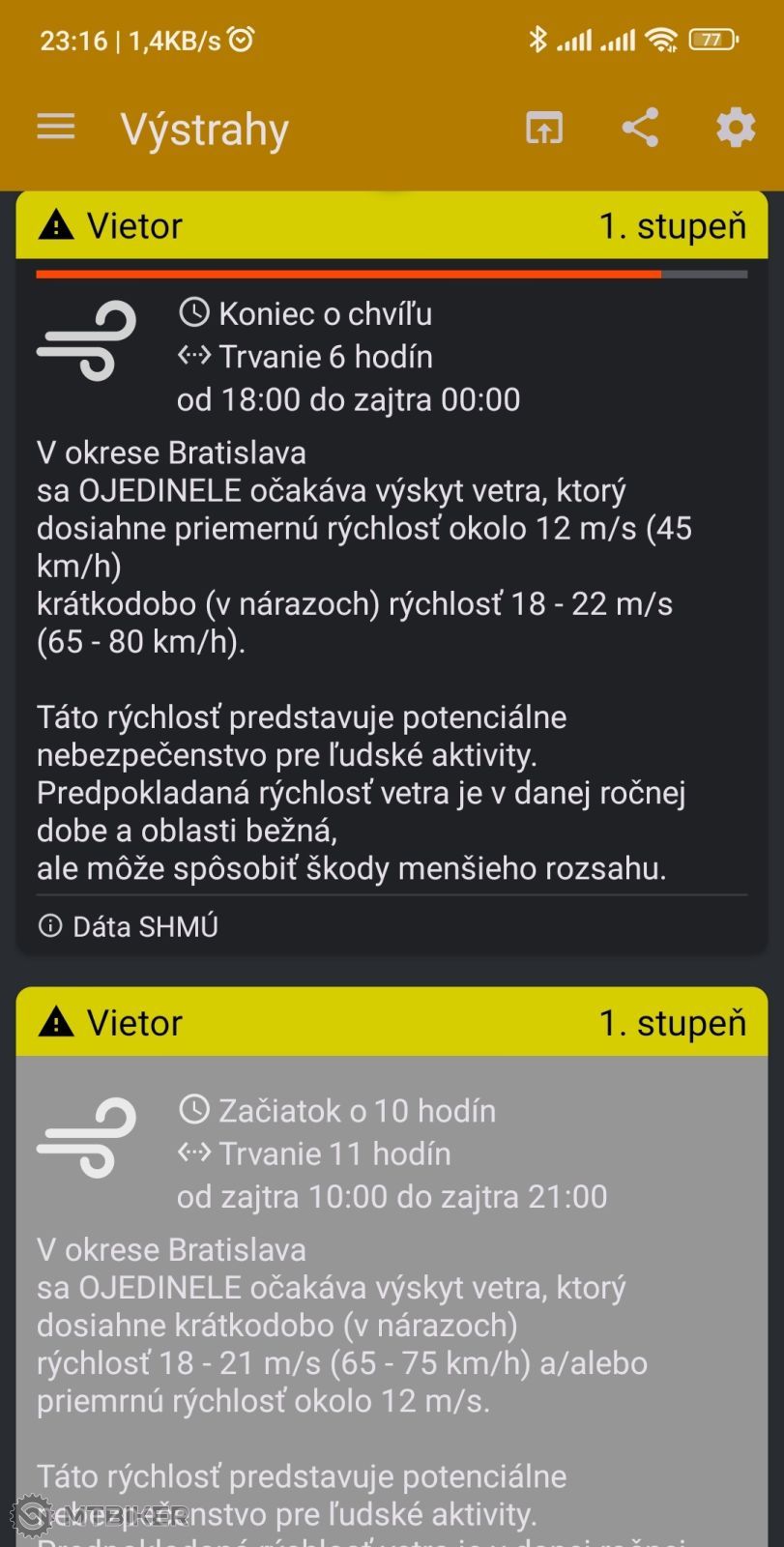Viewport: 784px width, 1547px height.
Task: Tap the Wi-Fi indicator in the status bar
Action: point(660,39)
